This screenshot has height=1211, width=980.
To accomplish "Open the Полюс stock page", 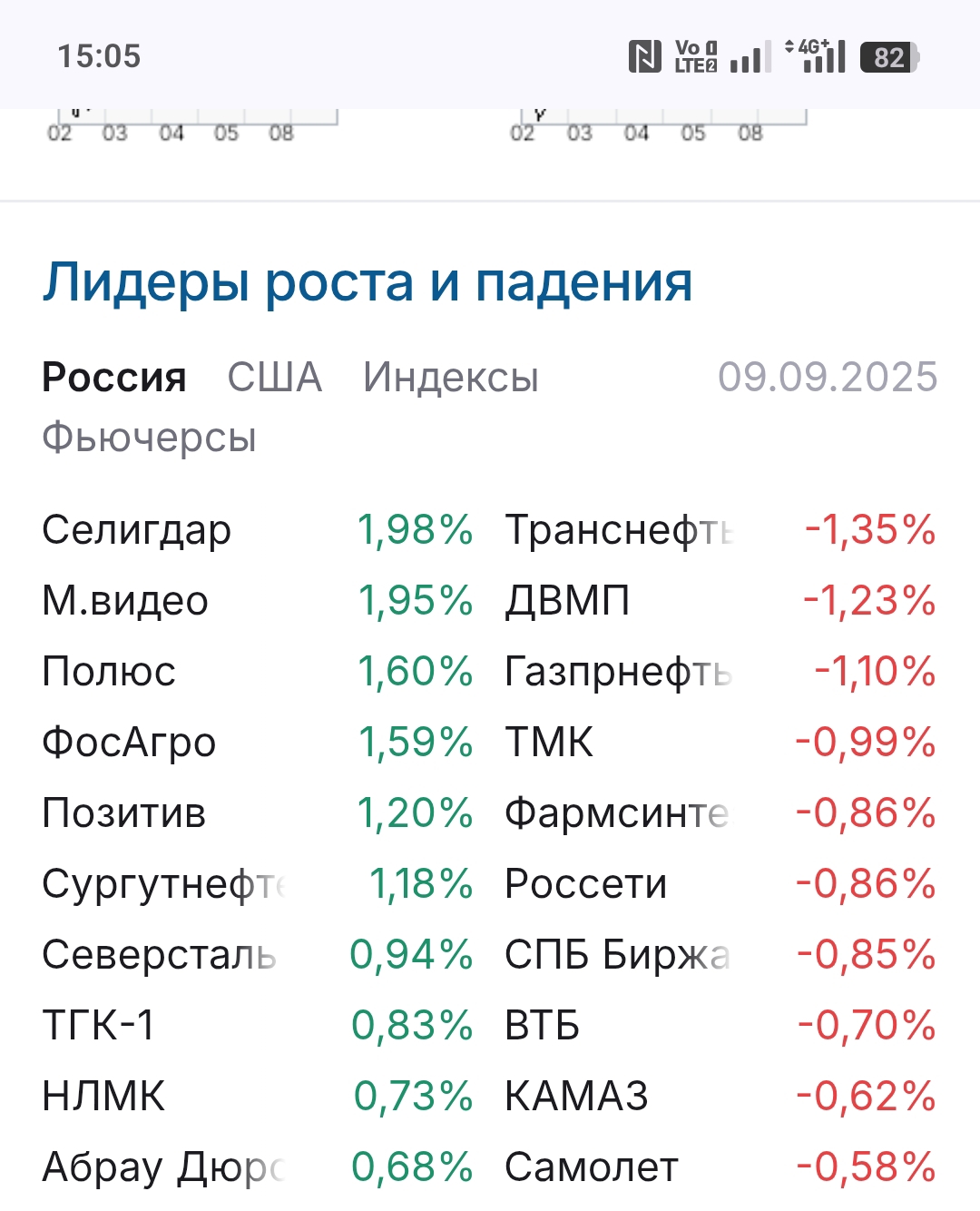I will coord(109,672).
